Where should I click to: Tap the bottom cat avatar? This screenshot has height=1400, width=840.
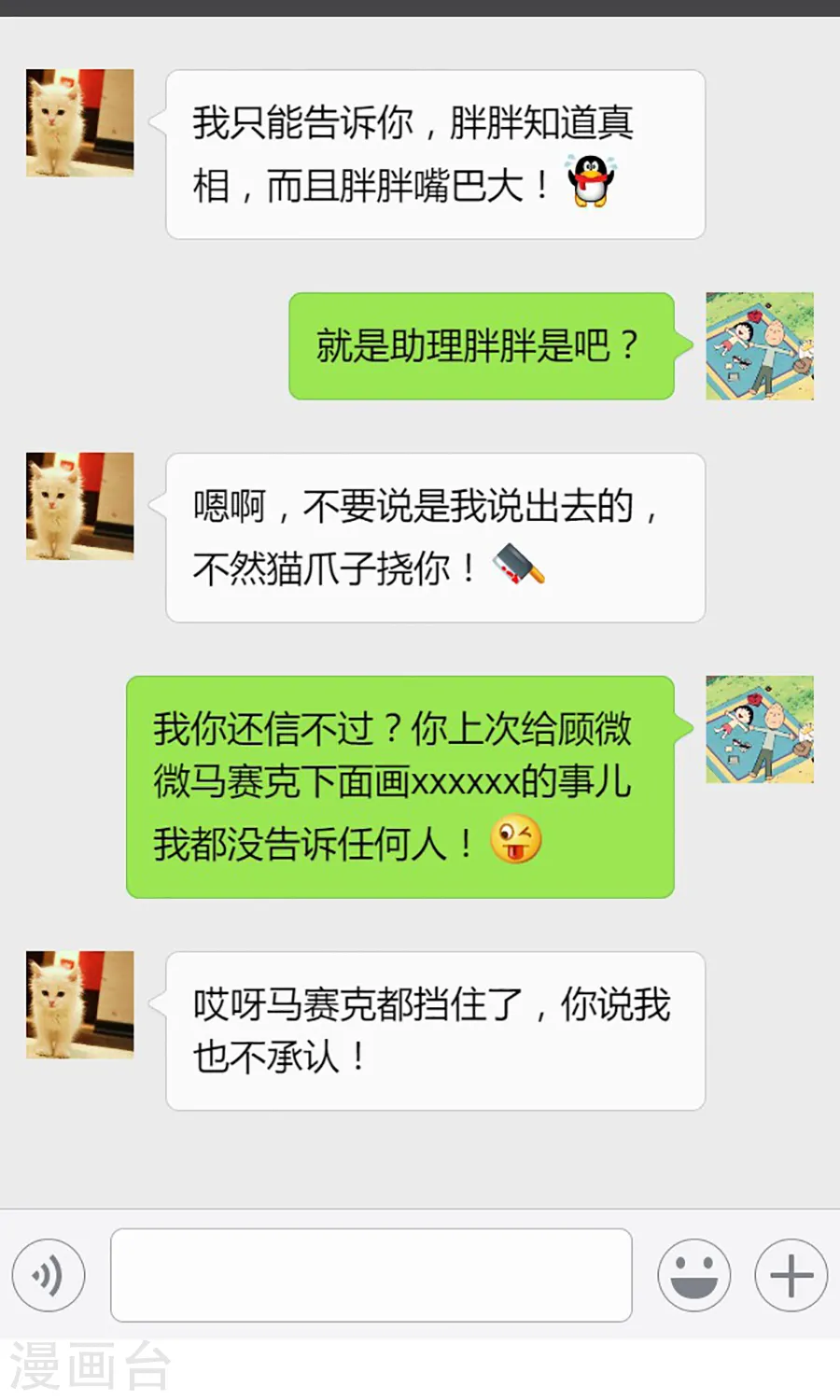click(x=79, y=1001)
